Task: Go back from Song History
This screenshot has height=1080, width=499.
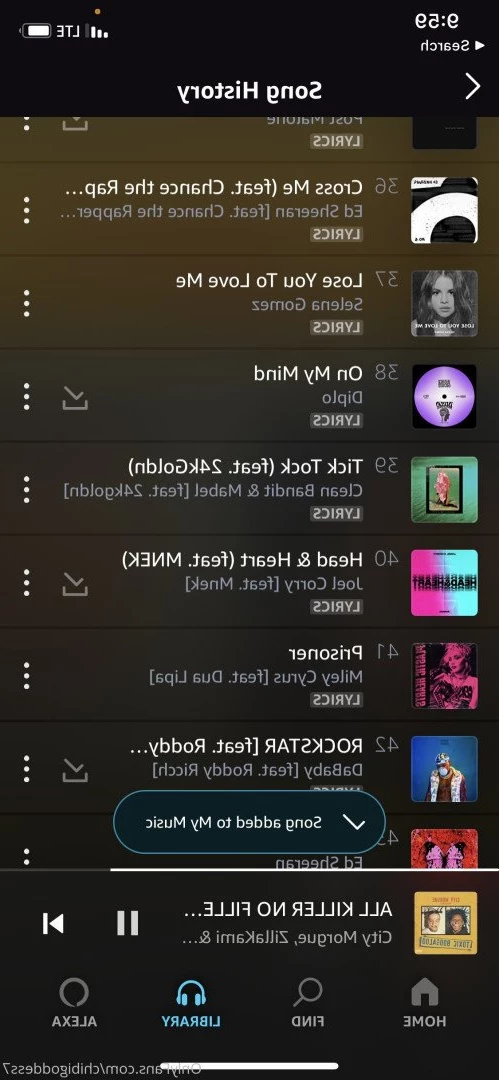Action: coord(473,87)
